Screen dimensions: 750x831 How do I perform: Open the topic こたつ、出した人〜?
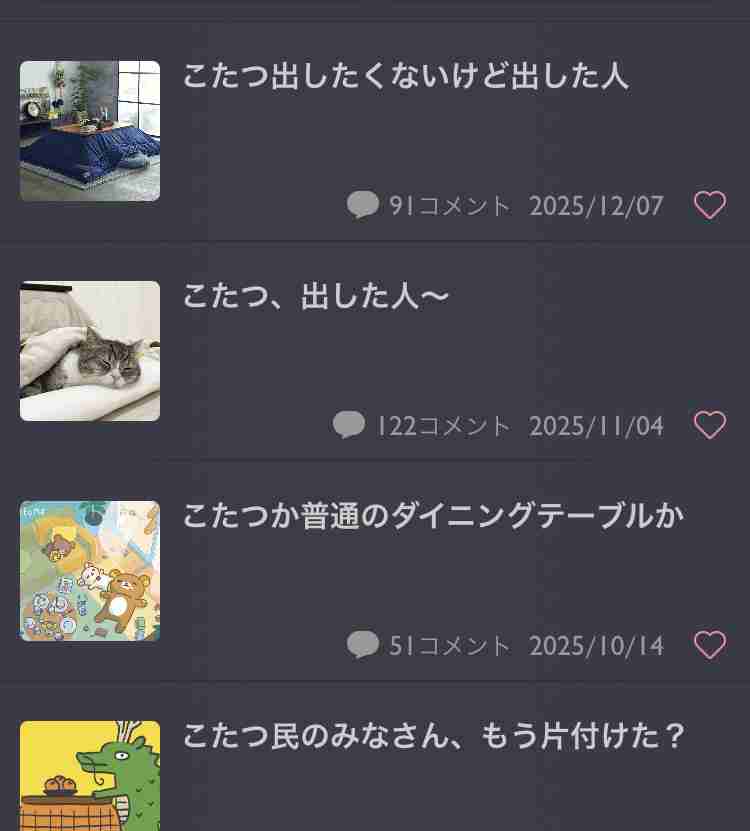coord(316,296)
